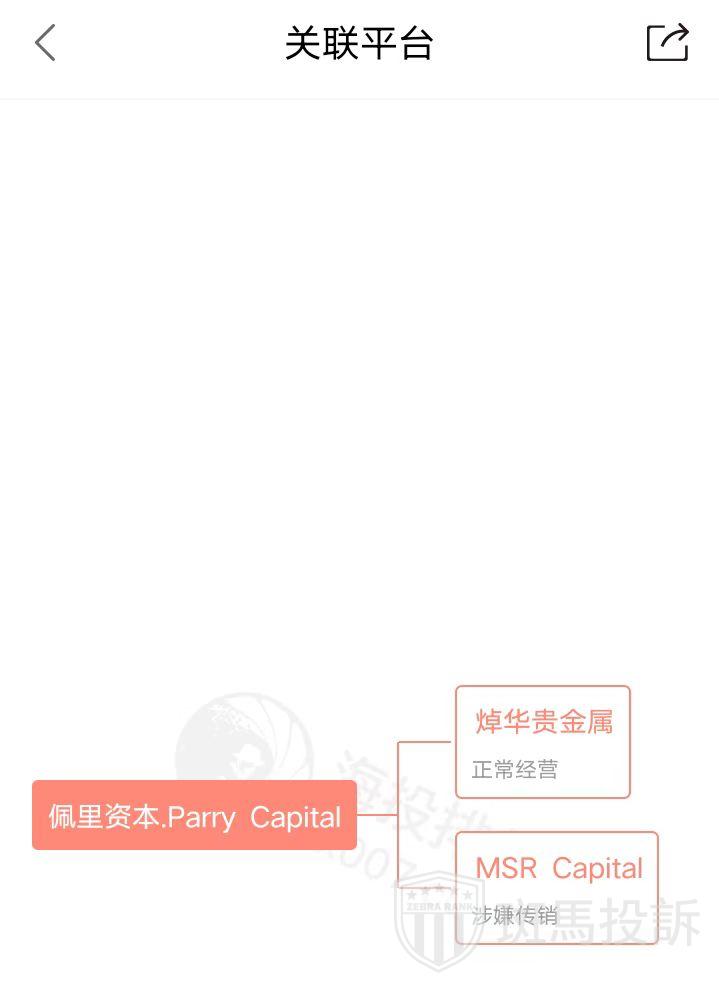Open the 焯华贵金属 platform node
Viewport: 719px width, 984px height.
(542, 741)
